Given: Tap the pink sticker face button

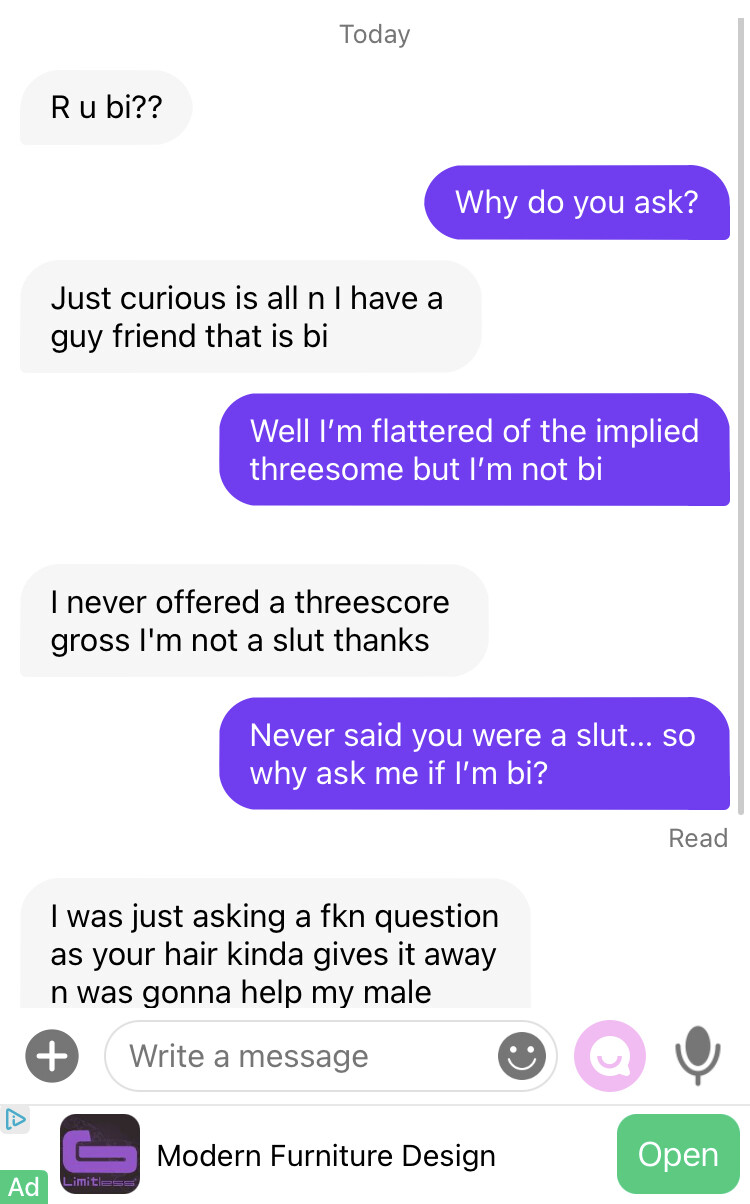Looking at the screenshot, I should 610,1056.
